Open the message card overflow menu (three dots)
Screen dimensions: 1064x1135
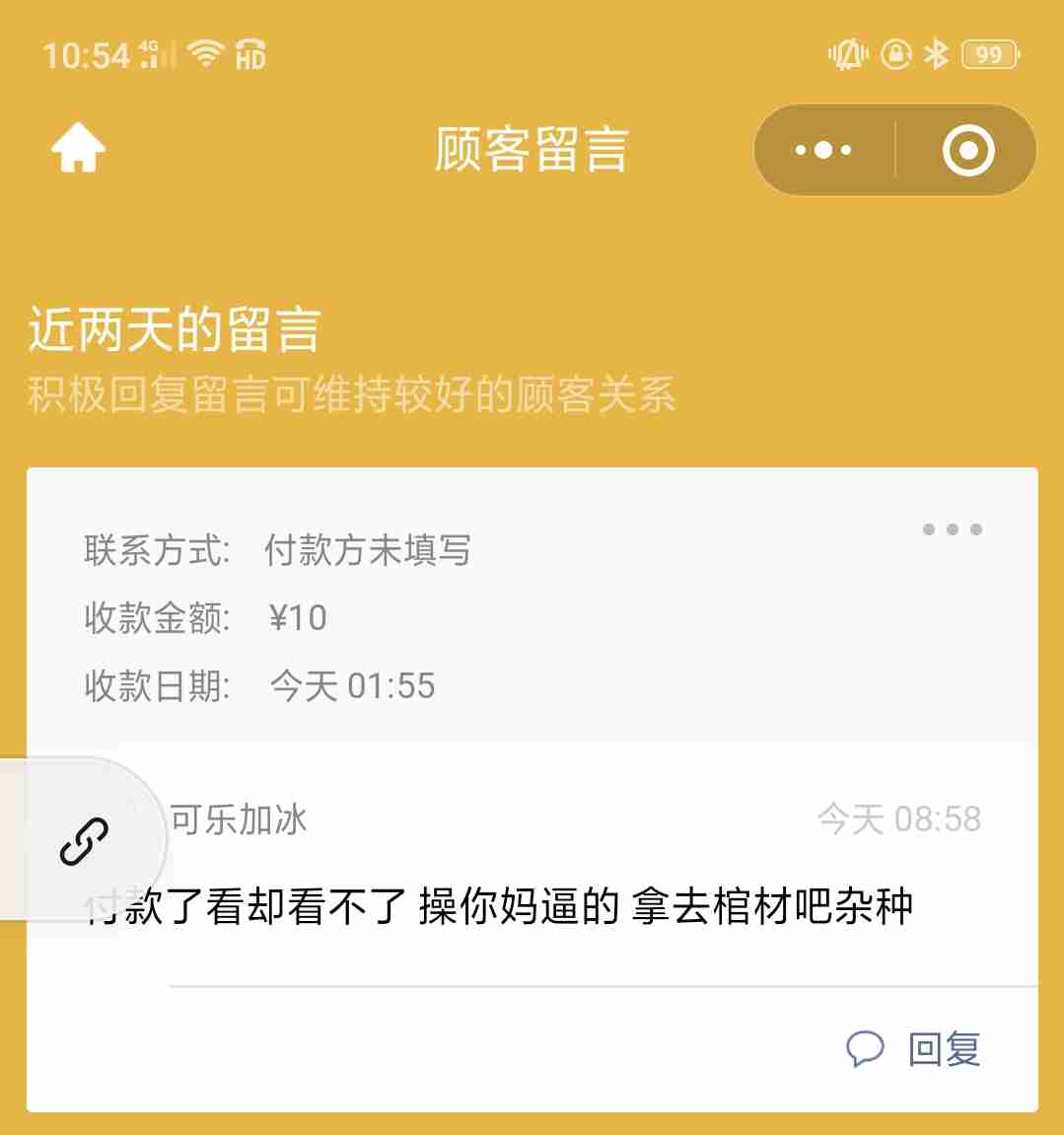(952, 530)
